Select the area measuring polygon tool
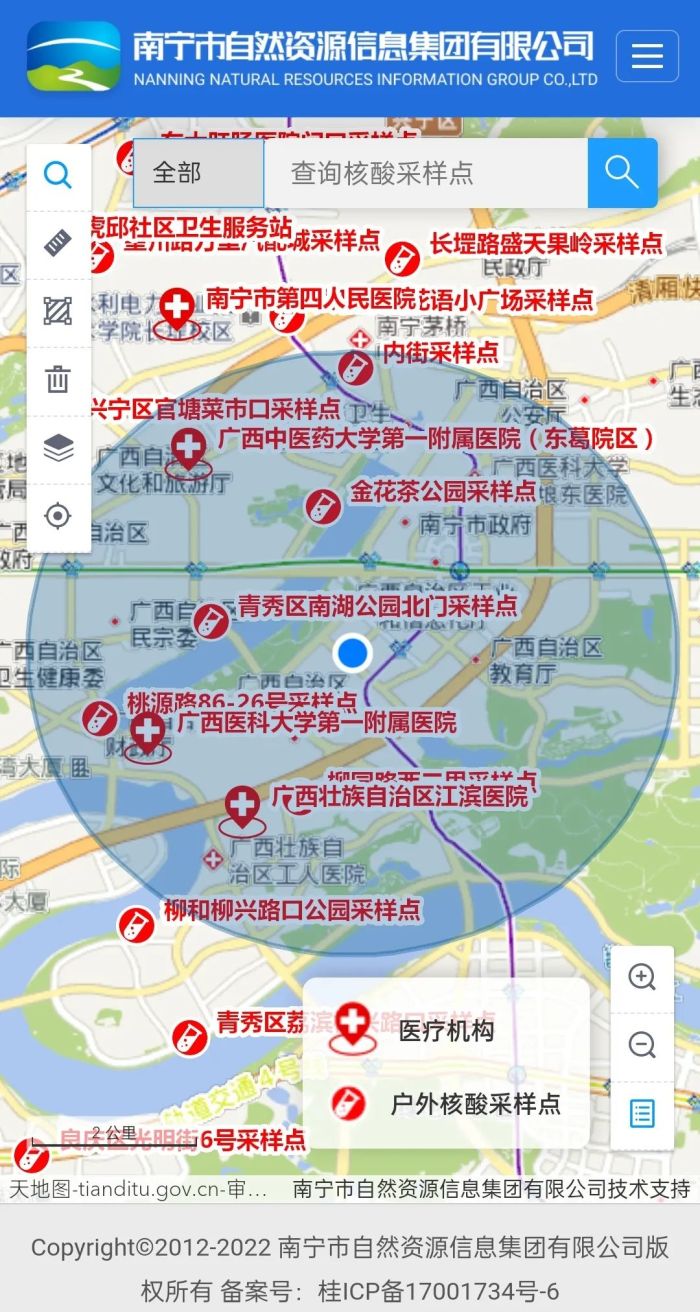This screenshot has width=700, height=1312. point(58,312)
